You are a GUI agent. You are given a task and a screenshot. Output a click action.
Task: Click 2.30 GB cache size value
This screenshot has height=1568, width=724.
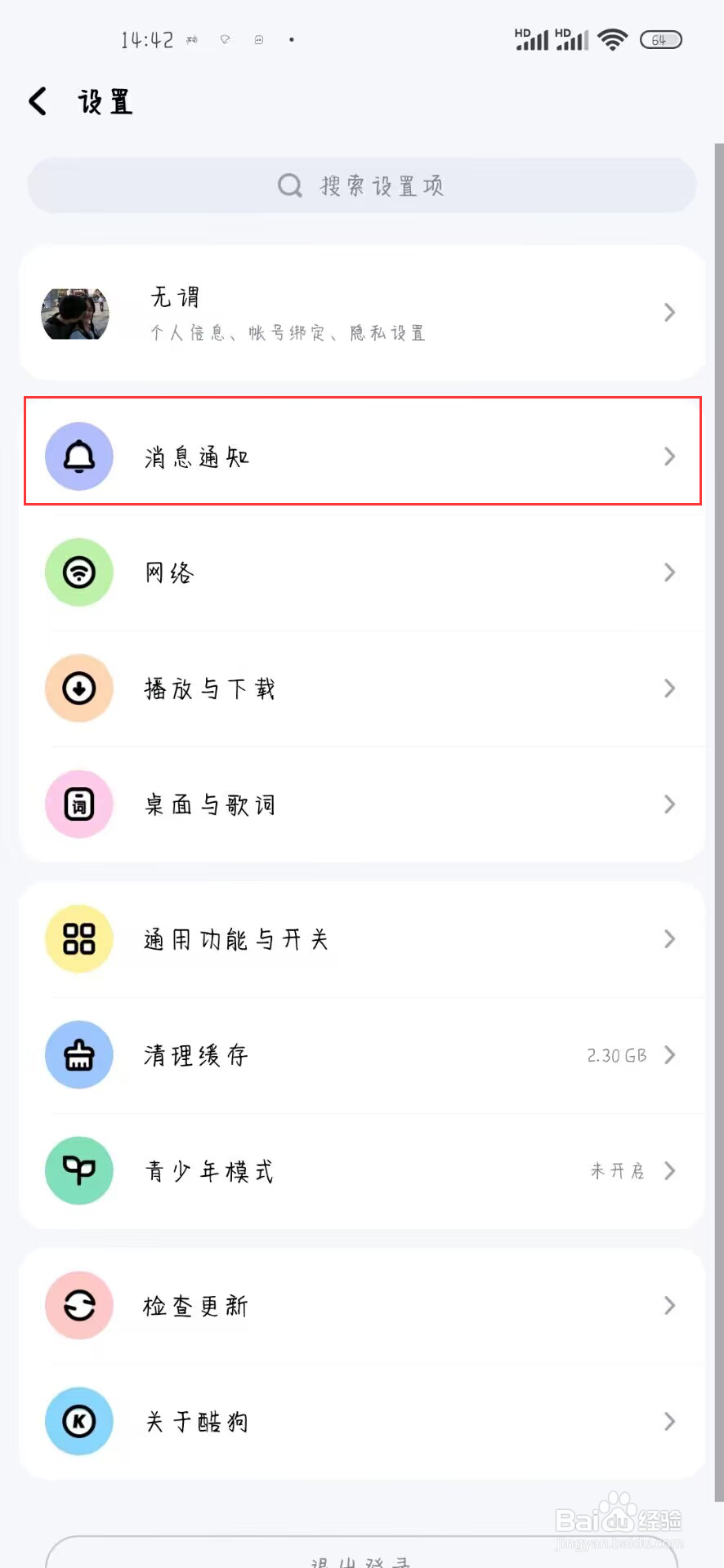[x=615, y=1054]
